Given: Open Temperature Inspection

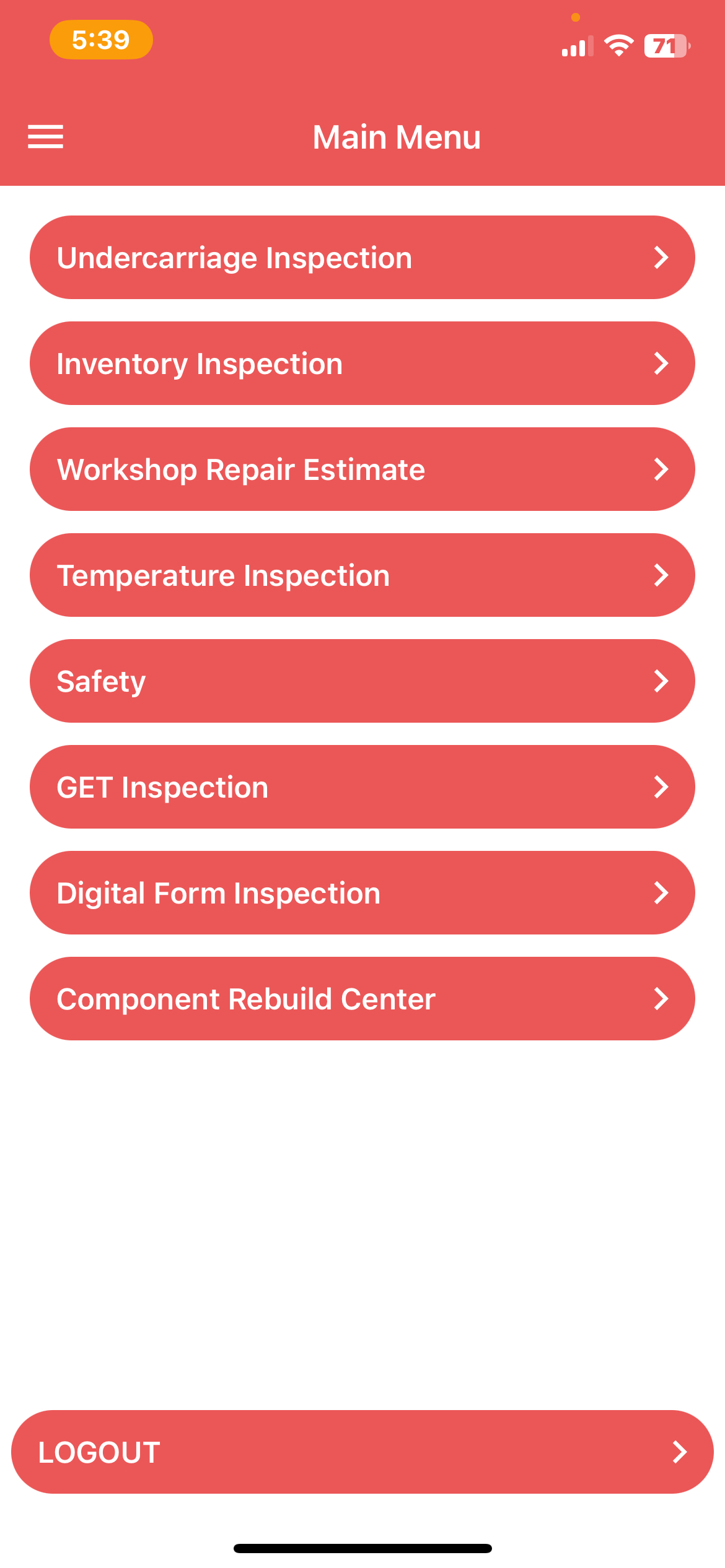Looking at the screenshot, I should point(362,575).
